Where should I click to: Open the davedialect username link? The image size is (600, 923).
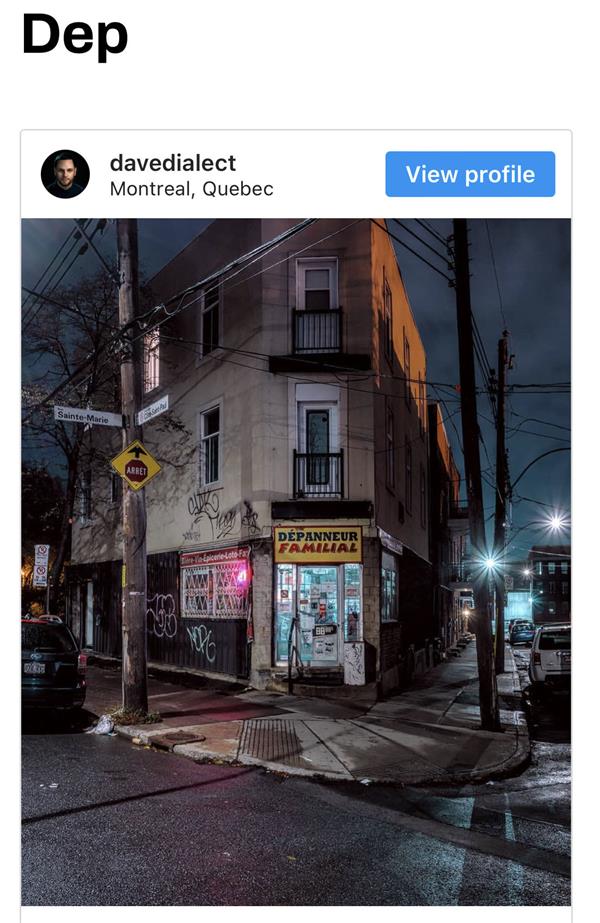[173, 162]
